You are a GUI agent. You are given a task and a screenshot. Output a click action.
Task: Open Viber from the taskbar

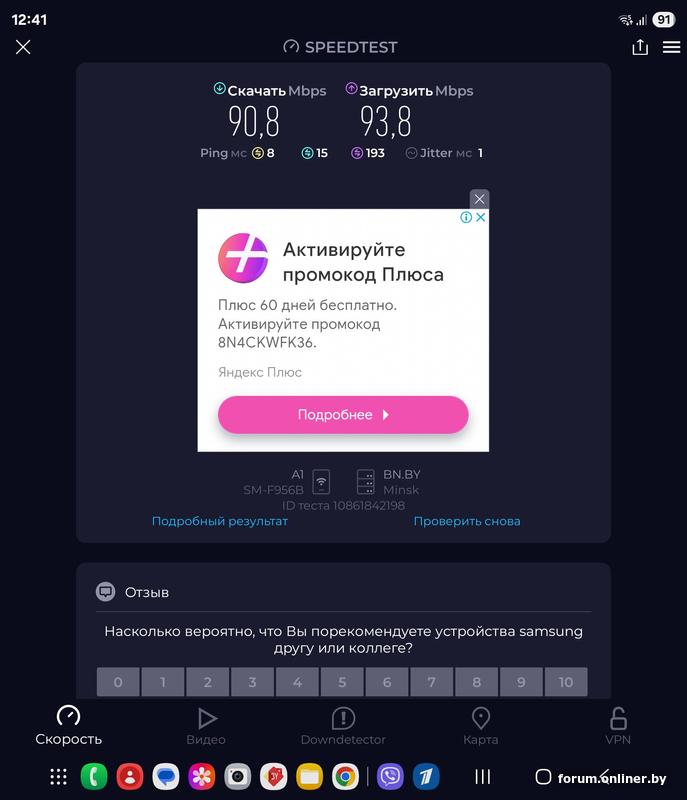pyautogui.click(x=390, y=776)
